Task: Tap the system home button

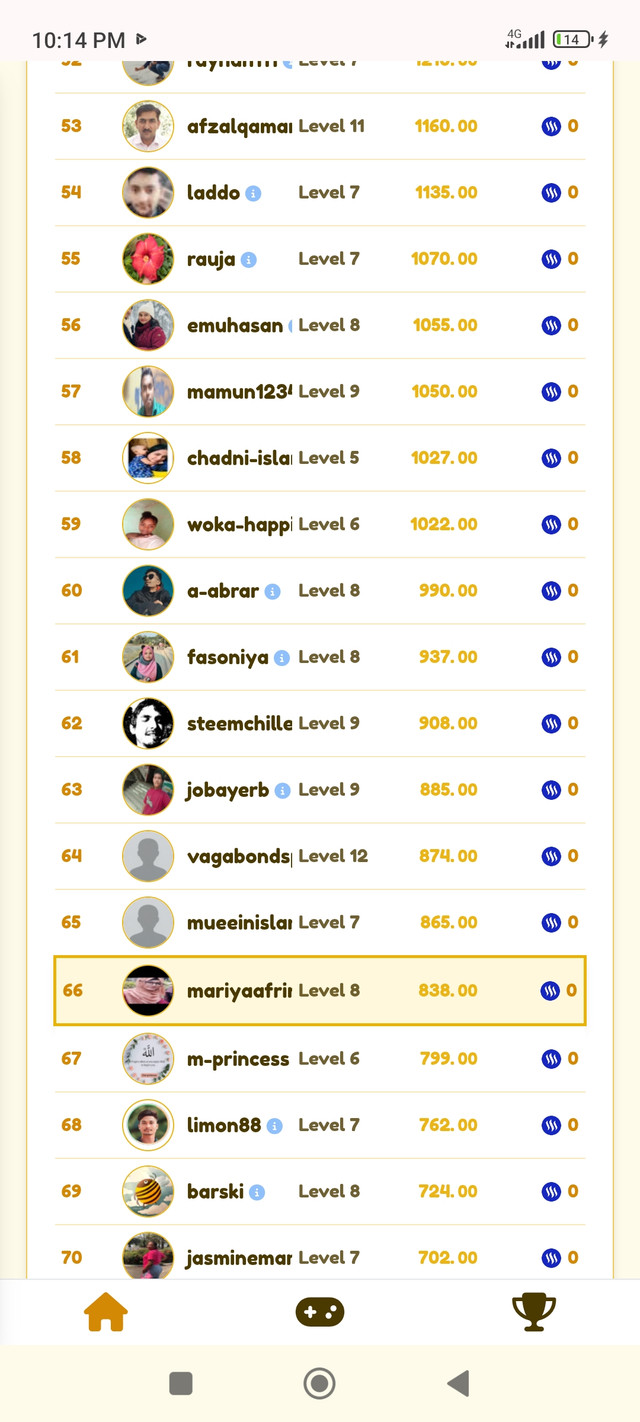Action: tap(320, 1383)
